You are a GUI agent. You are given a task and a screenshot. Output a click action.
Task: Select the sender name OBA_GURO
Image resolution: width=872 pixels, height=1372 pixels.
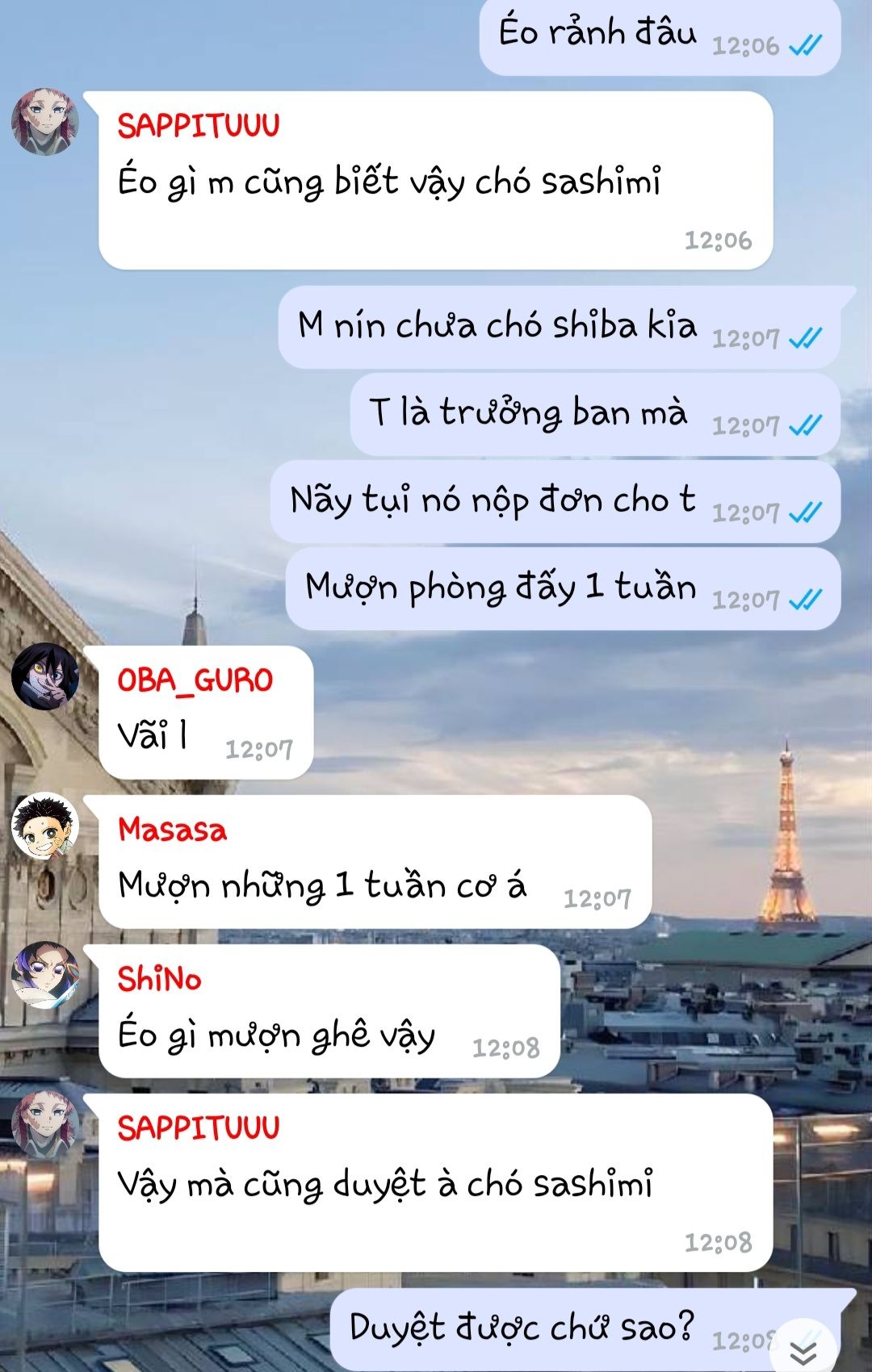(x=195, y=680)
